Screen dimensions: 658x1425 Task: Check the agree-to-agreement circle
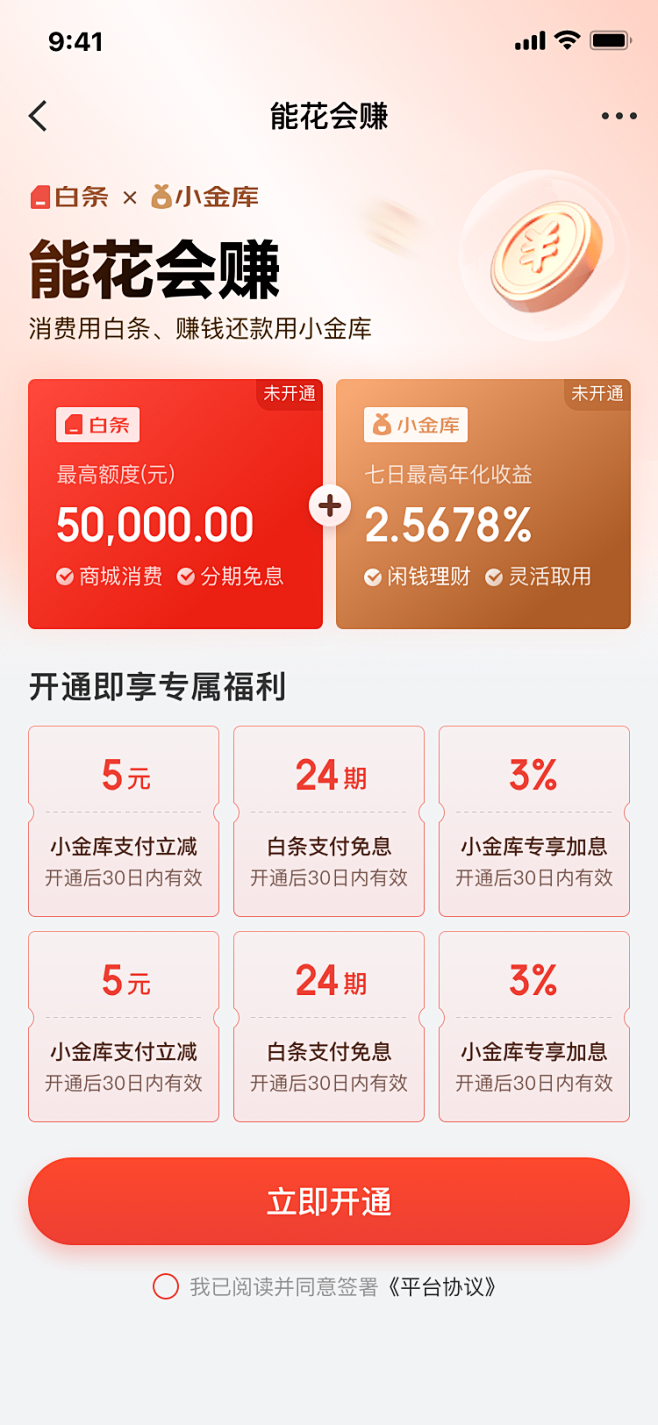[165, 1286]
